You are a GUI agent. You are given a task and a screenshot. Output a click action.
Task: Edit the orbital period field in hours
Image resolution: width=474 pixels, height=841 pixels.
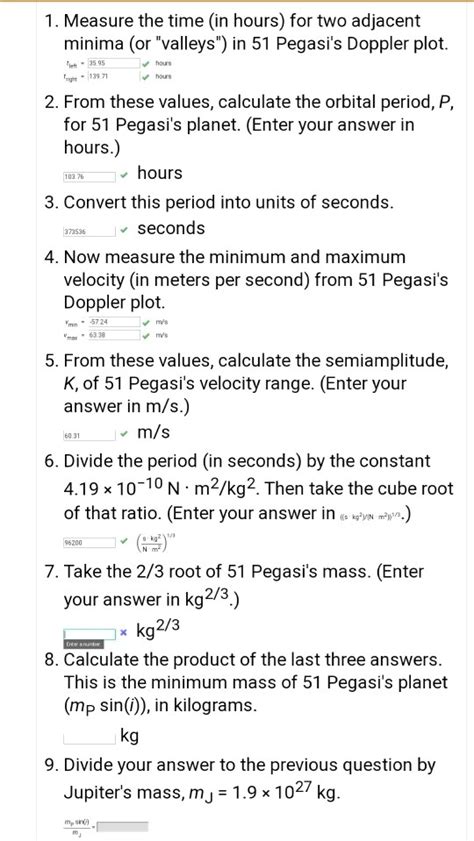(90, 176)
